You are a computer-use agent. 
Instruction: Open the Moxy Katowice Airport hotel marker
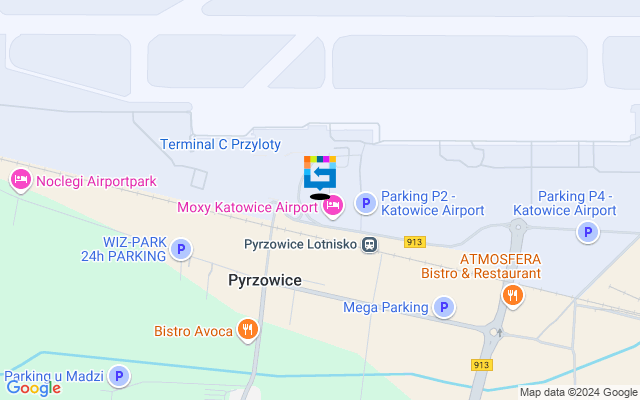(332, 207)
